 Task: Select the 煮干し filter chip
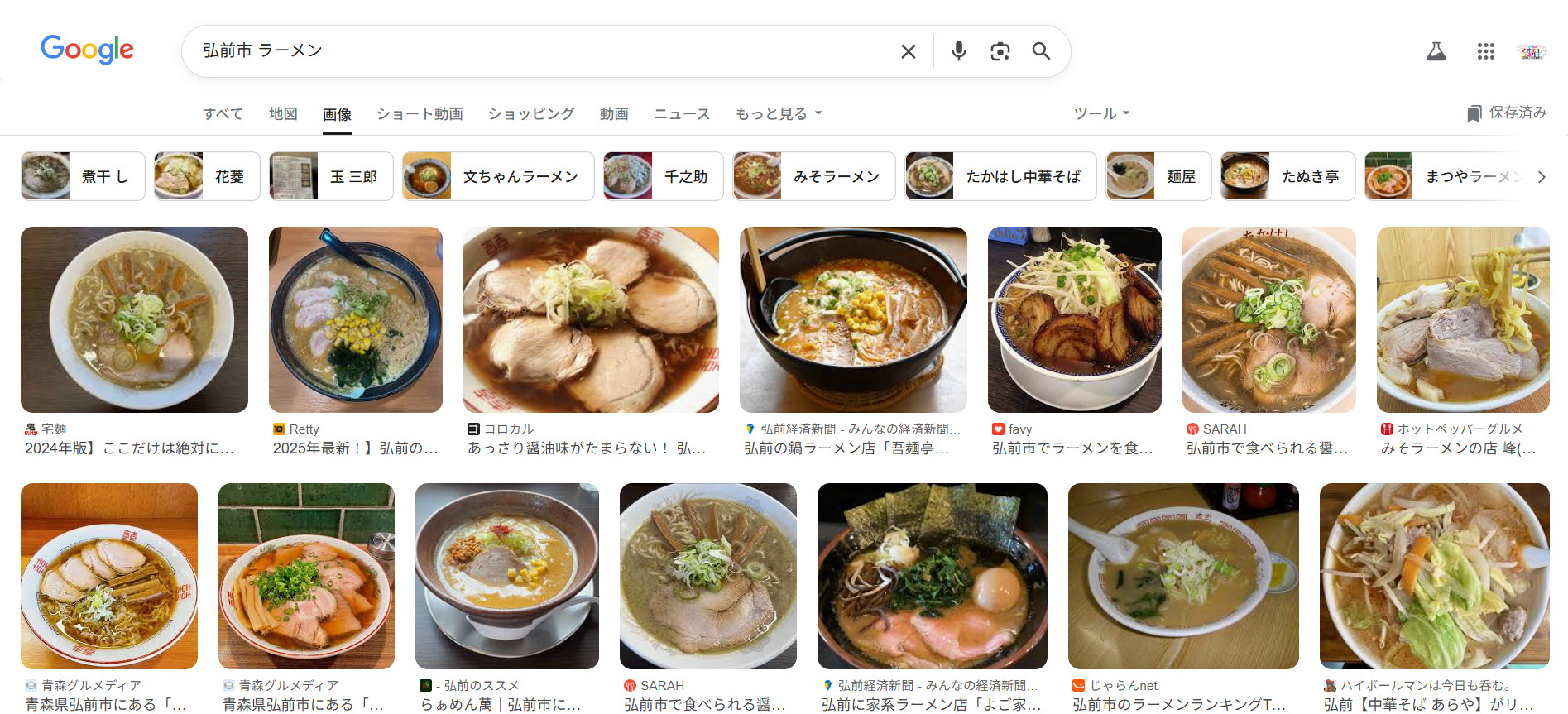click(84, 176)
